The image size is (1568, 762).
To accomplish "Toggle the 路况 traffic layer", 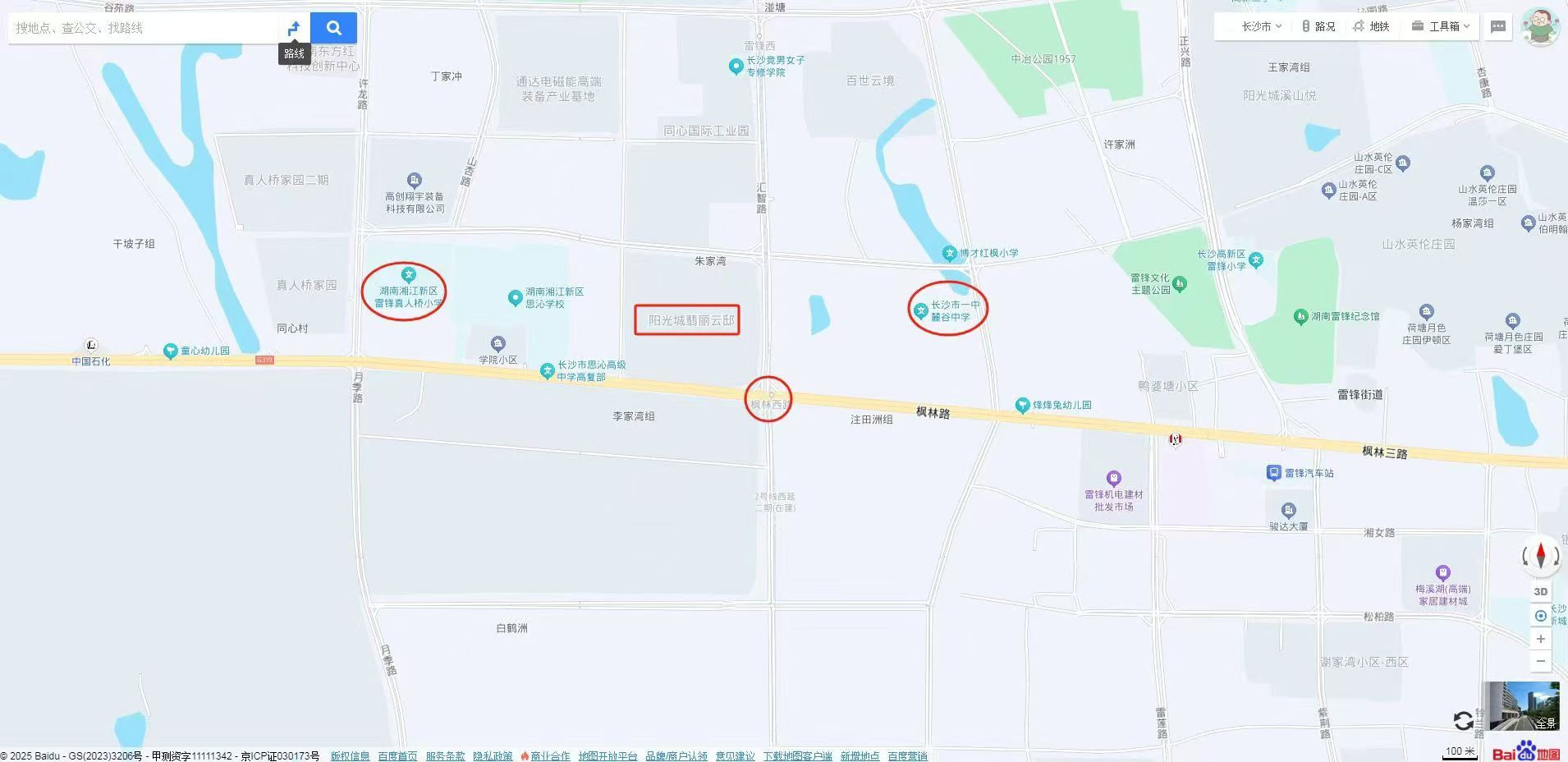I will click(x=1318, y=26).
